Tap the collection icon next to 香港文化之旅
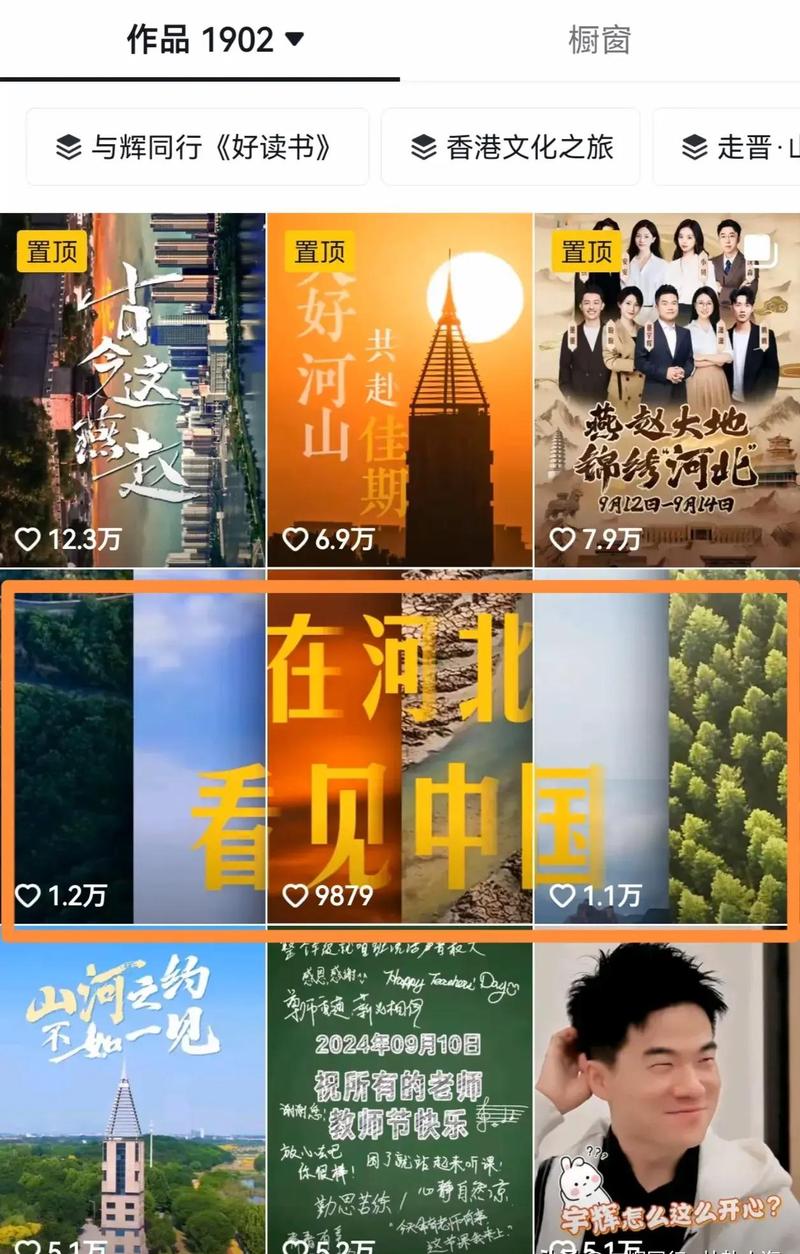 coord(421,147)
